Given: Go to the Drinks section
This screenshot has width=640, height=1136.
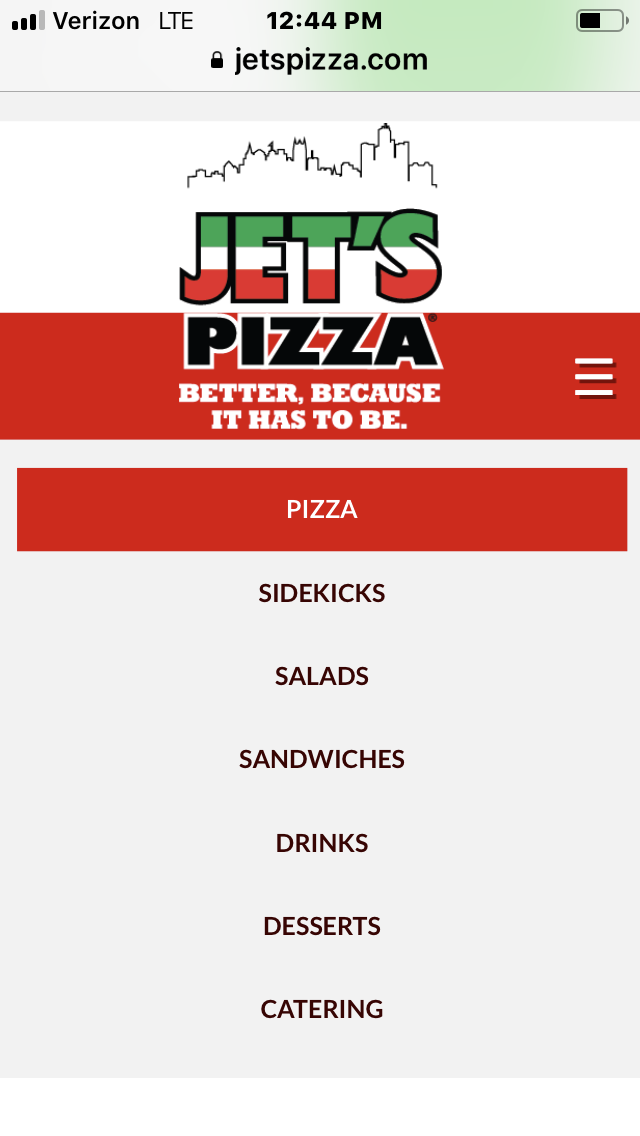Looking at the screenshot, I should [322, 843].
